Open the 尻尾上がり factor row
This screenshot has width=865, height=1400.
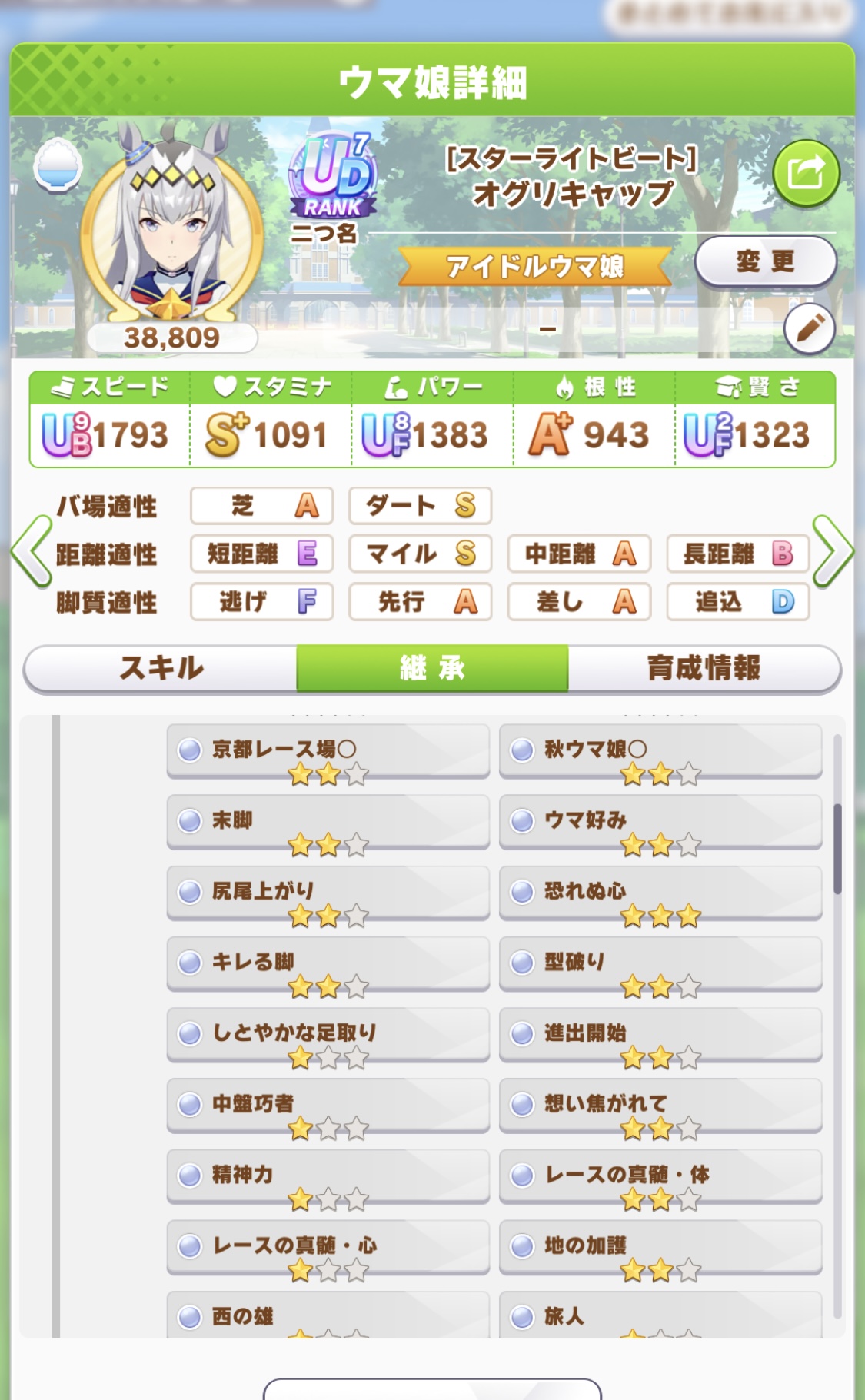pyautogui.click(x=328, y=892)
